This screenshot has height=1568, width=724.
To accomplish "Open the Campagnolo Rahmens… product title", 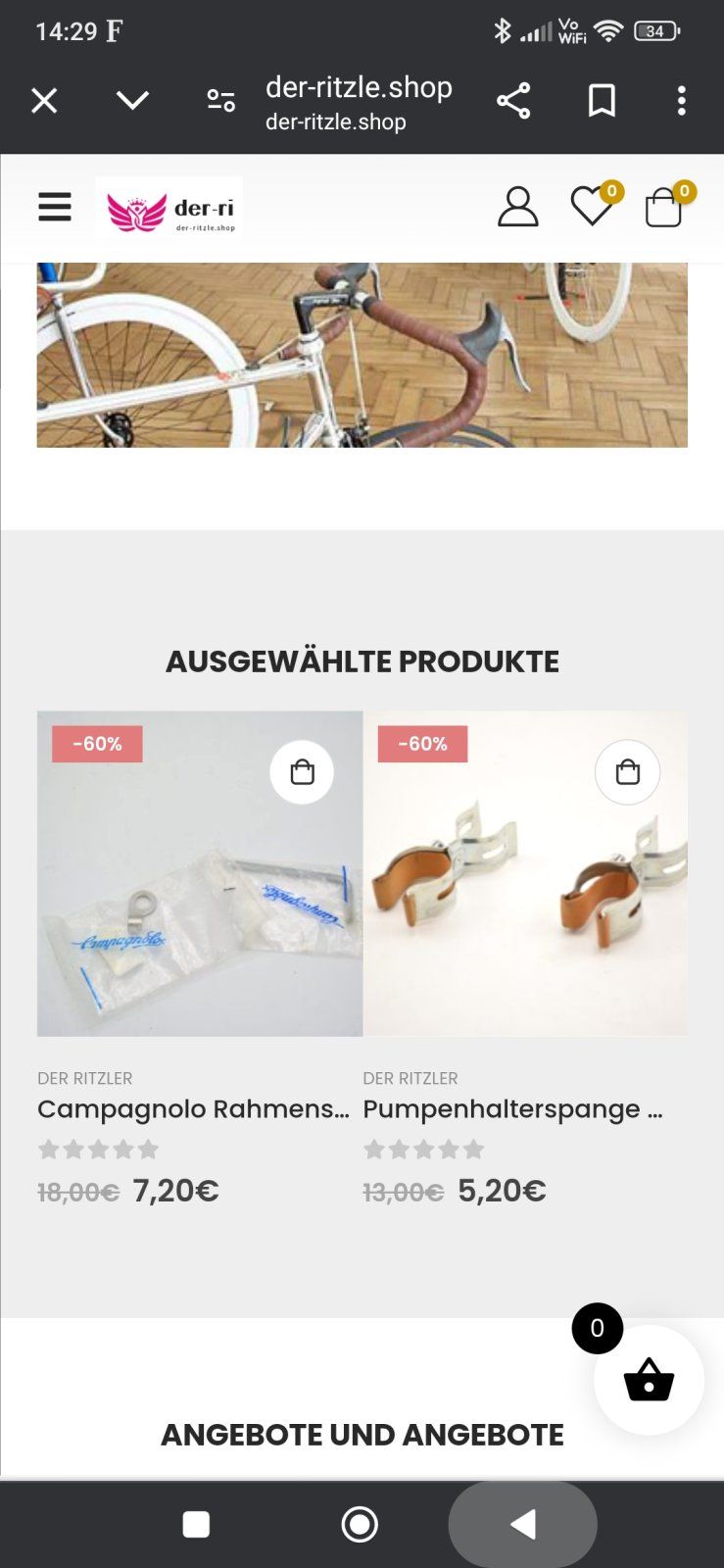I will tap(193, 1109).
